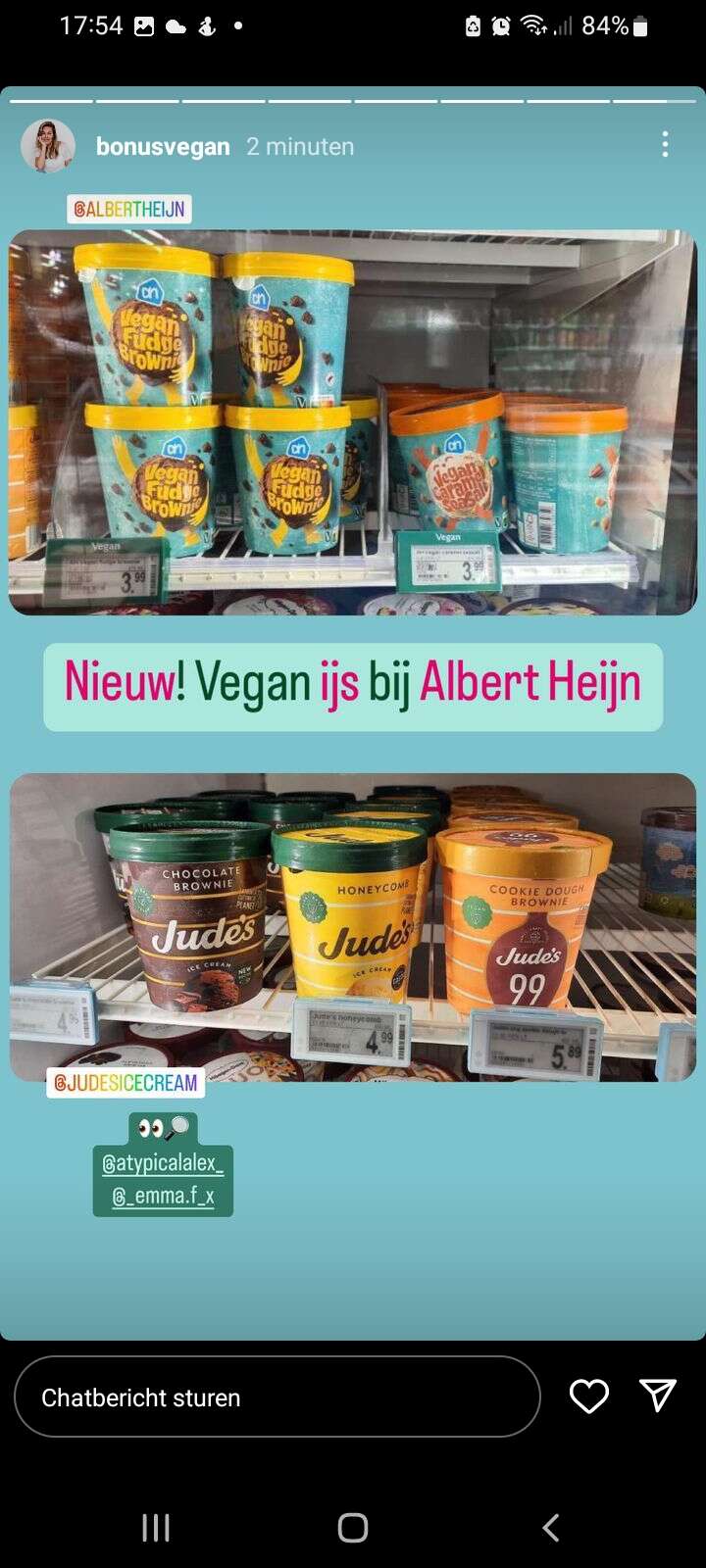Tap the bonusvegan username

[163, 146]
